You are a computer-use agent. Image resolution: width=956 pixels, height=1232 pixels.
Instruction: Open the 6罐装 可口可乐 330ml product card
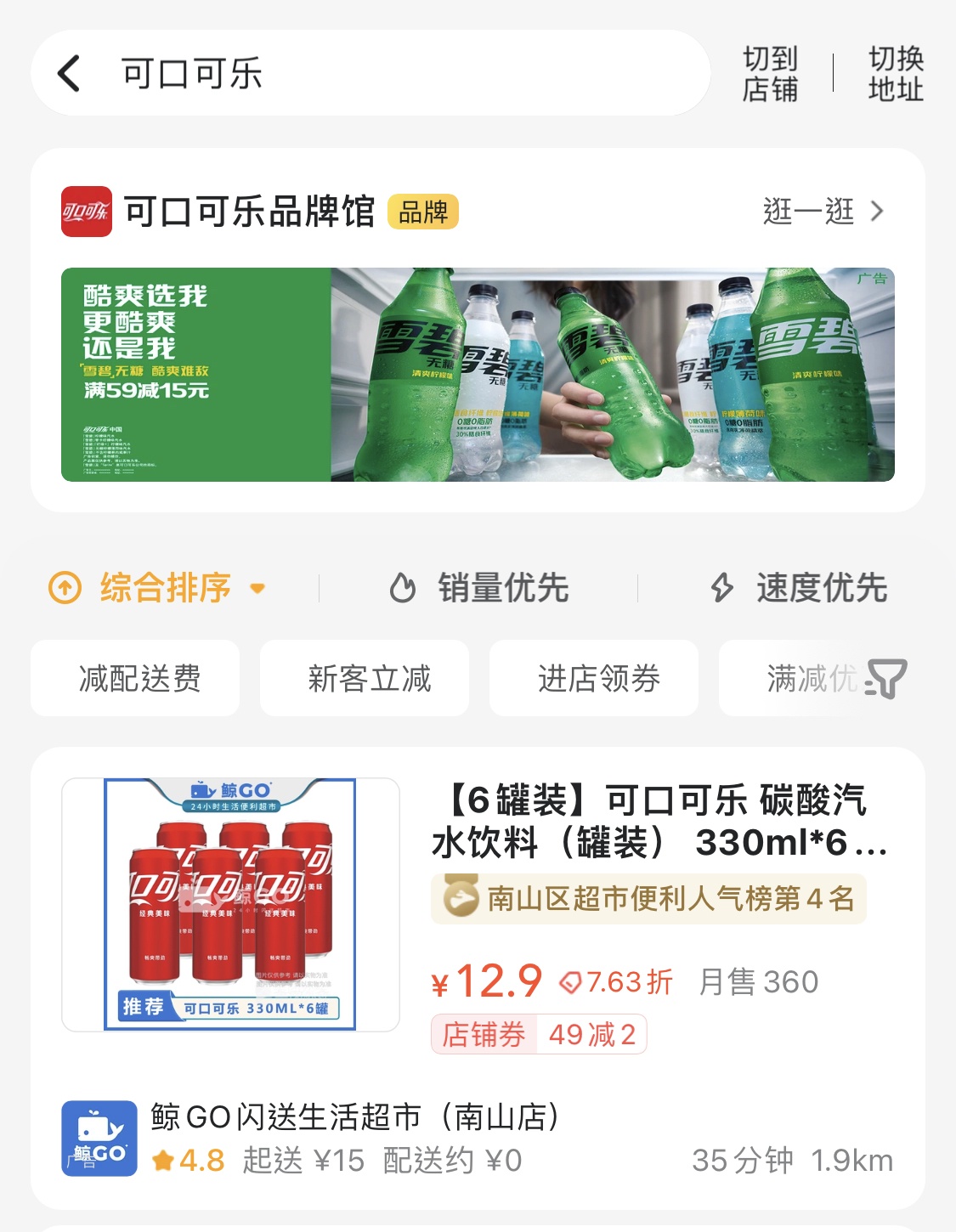pyautogui.click(x=659, y=821)
